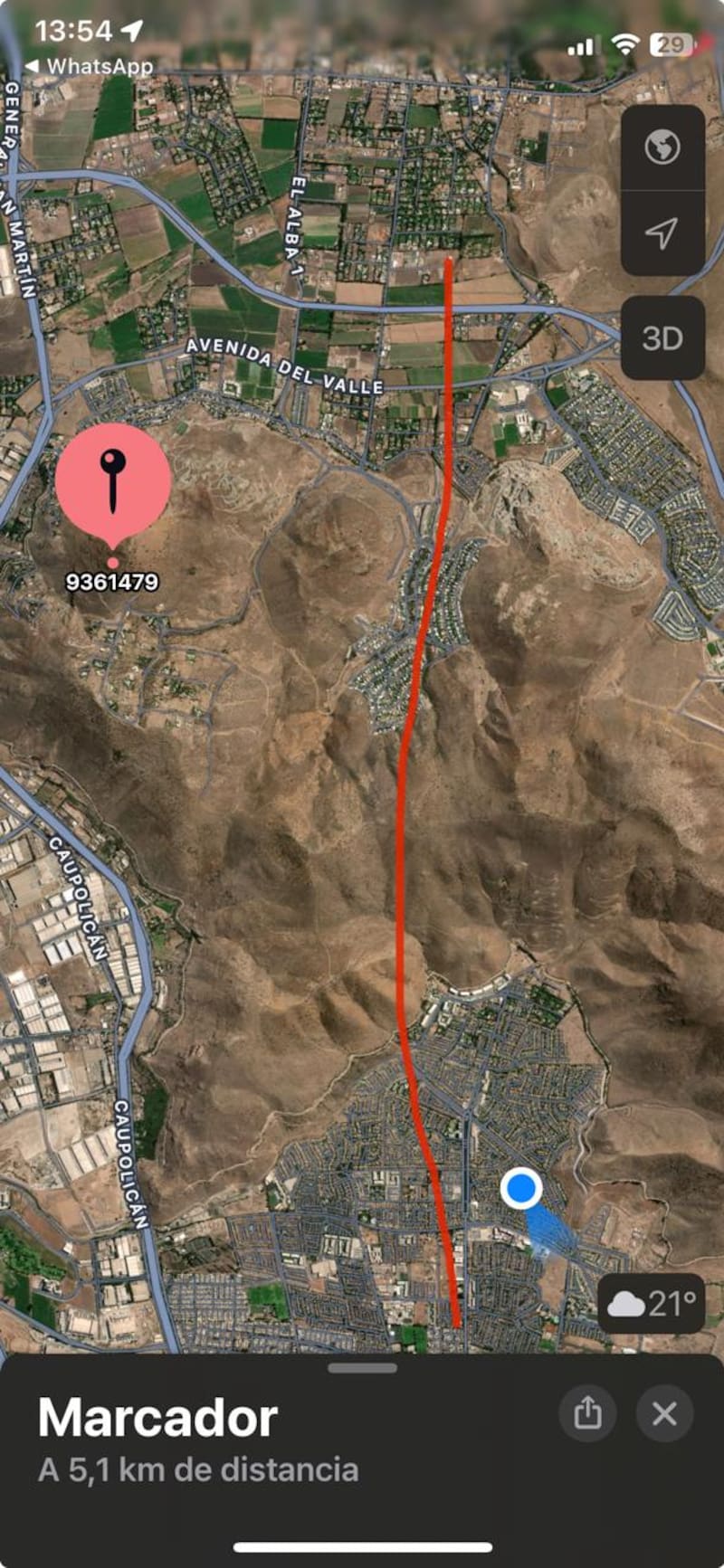This screenshot has width=724, height=1568.
Task: Close the Marcador card
Action: [664, 1412]
